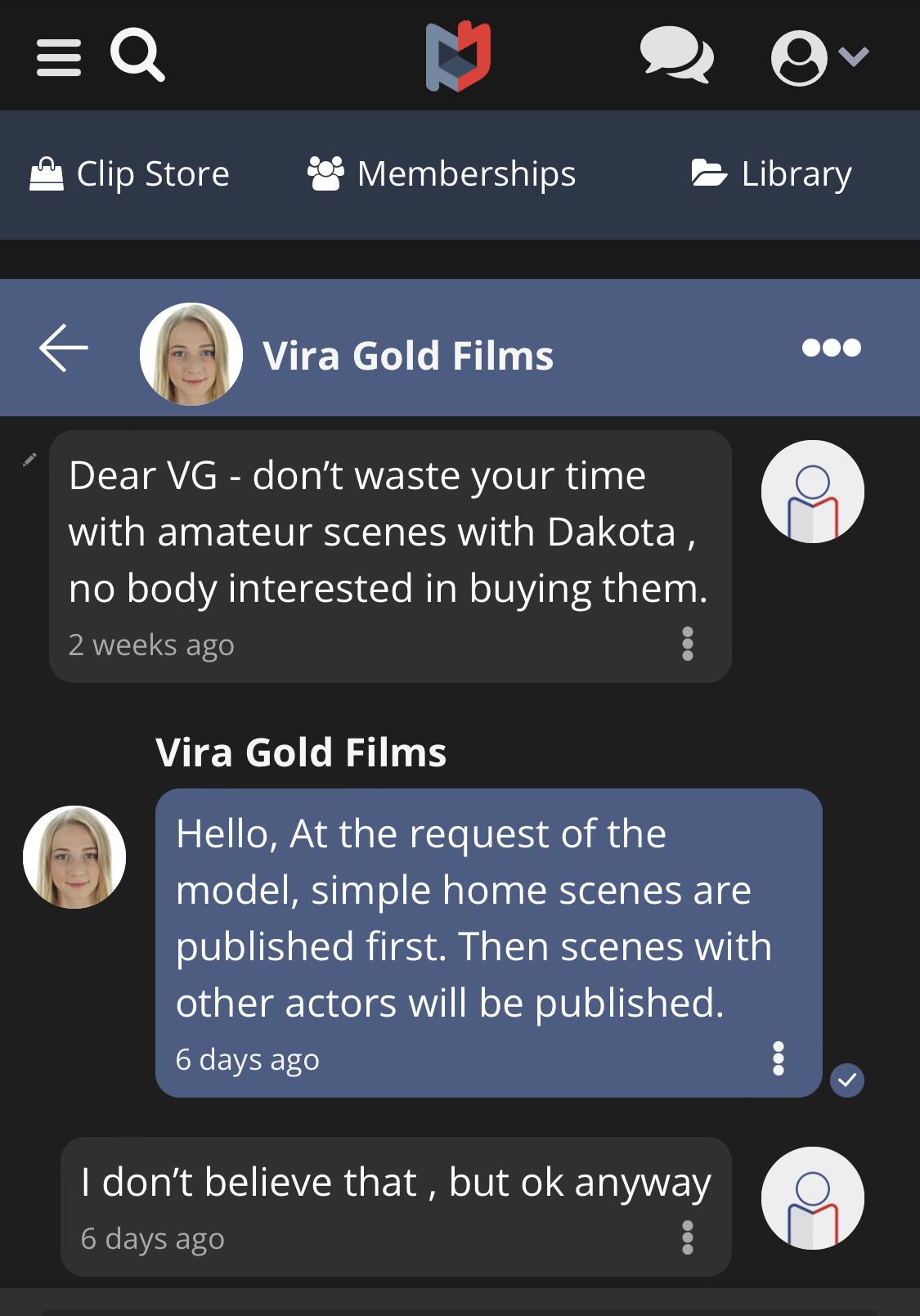Switch to Clip Store
The height and width of the screenshot is (1316, 920).
[129, 174]
